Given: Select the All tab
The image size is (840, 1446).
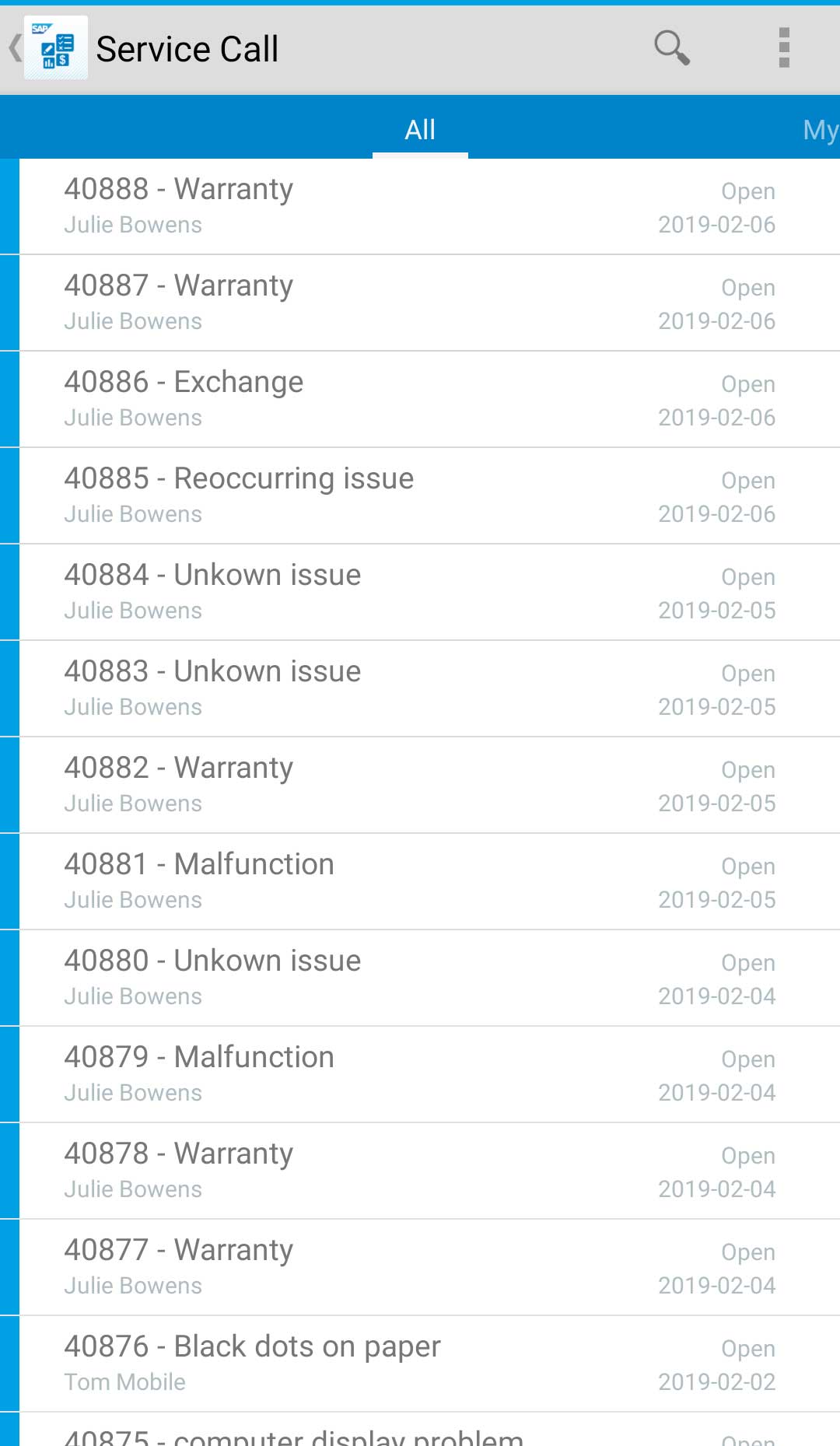Looking at the screenshot, I should point(420,129).
